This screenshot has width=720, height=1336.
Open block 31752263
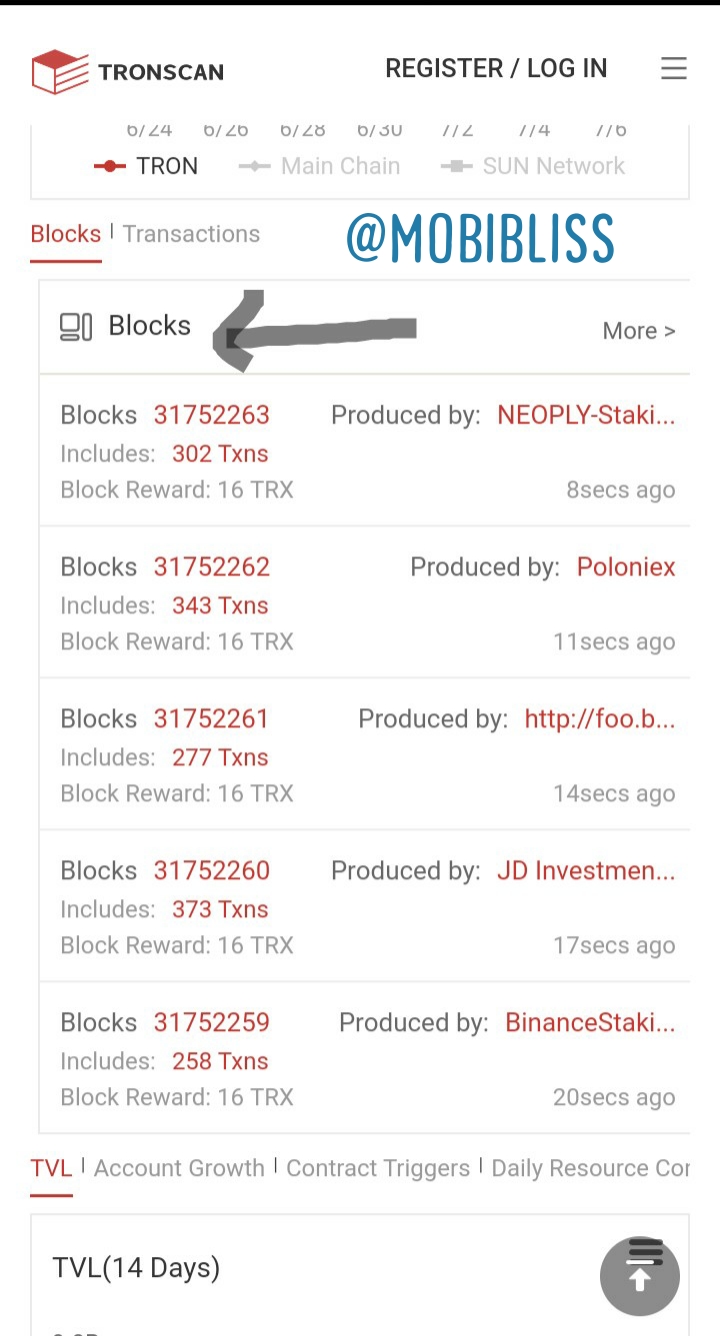211,415
